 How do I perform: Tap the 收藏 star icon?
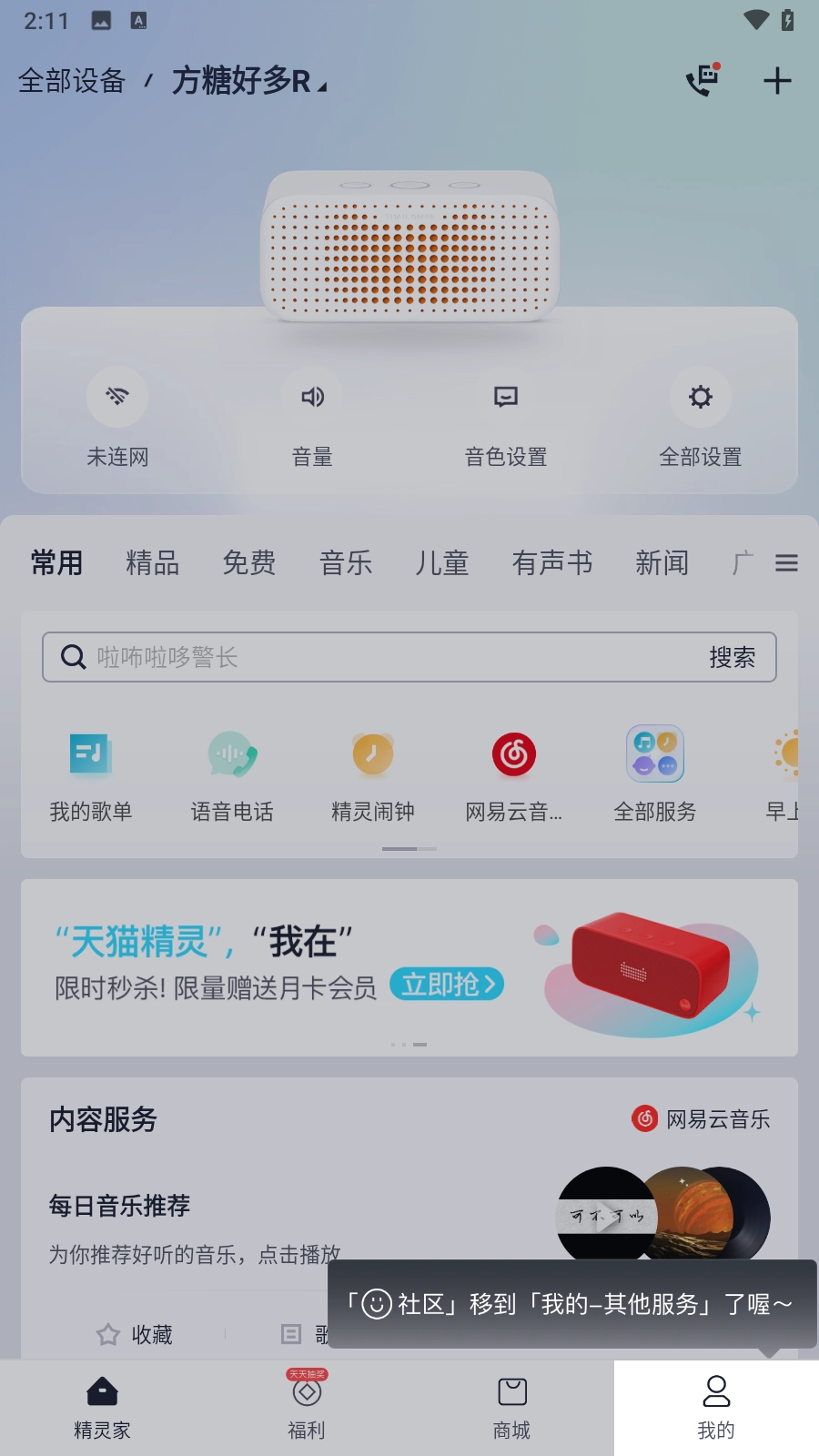[x=109, y=1334]
